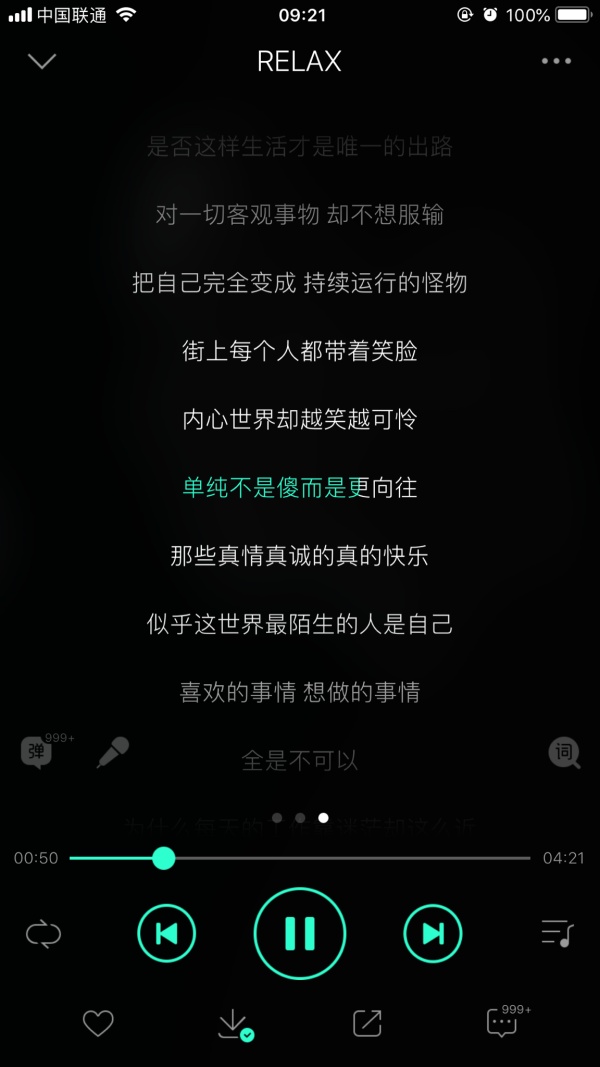Tap the download icon
Viewport: 600px width, 1067px height.
(233, 1023)
